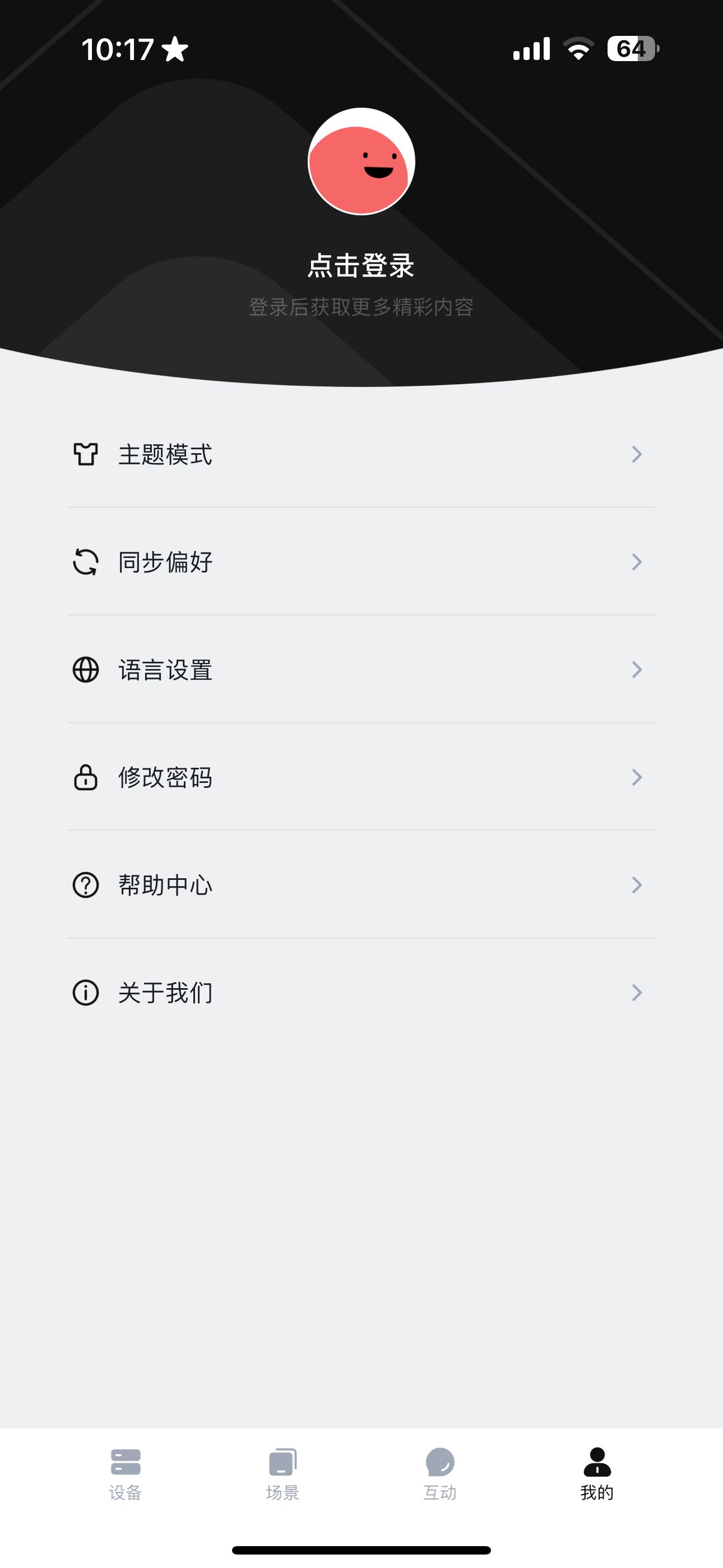Open the 同步偏好 row

(x=361, y=562)
